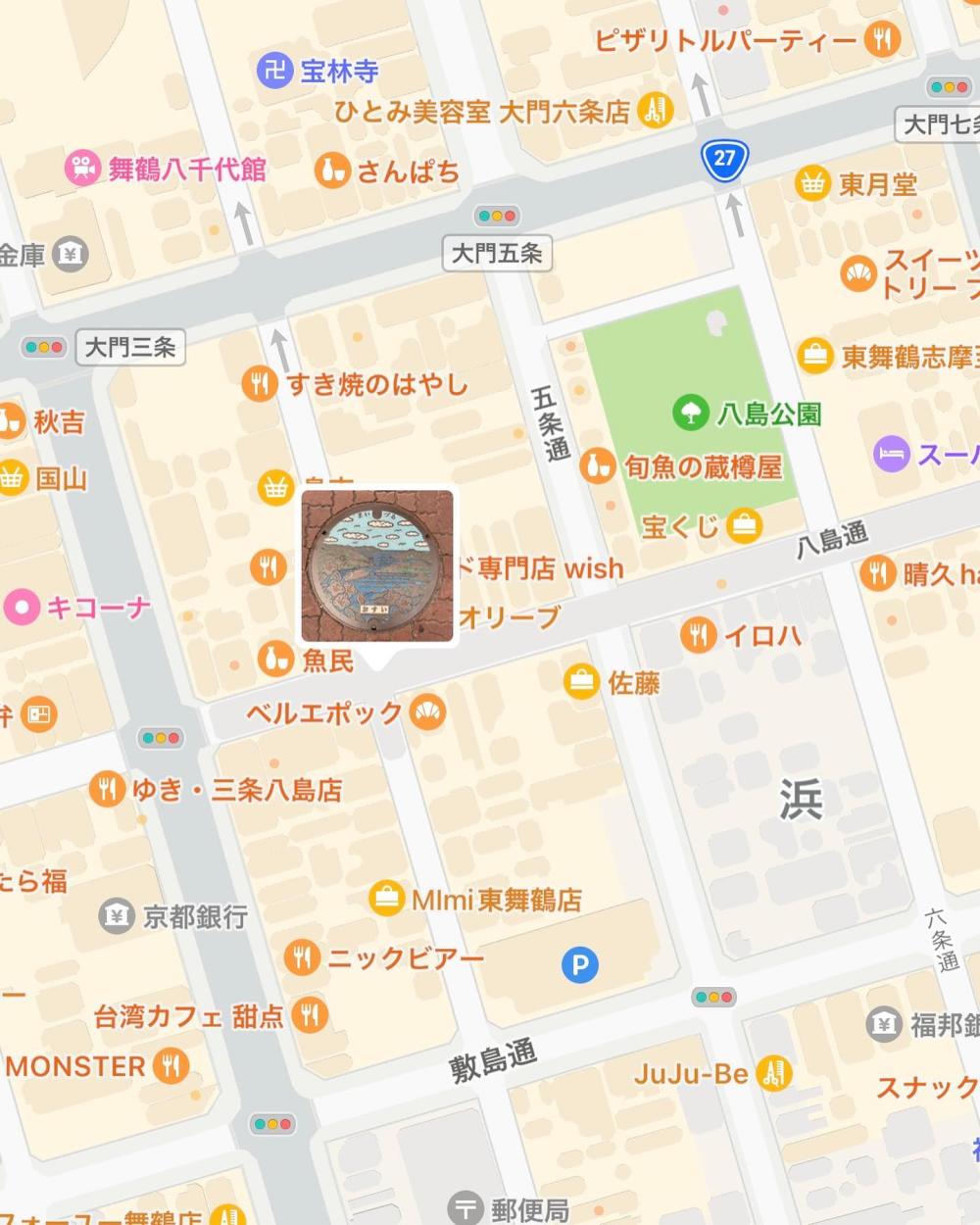The image size is (980, 1225).
Task: Tap the parking P marker
Action: pyautogui.click(x=579, y=965)
